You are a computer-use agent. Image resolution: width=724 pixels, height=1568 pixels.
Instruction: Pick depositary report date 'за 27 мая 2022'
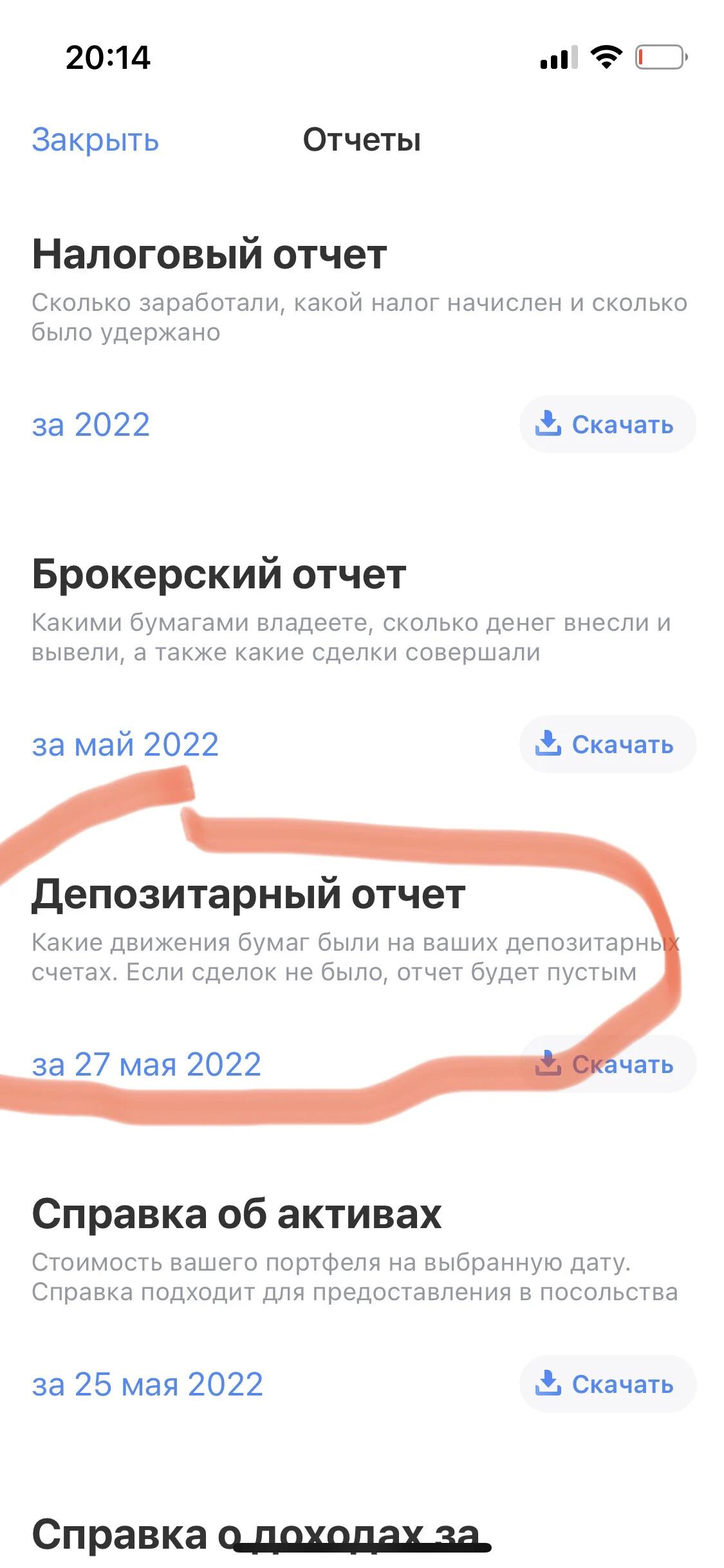pyautogui.click(x=147, y=1065)
